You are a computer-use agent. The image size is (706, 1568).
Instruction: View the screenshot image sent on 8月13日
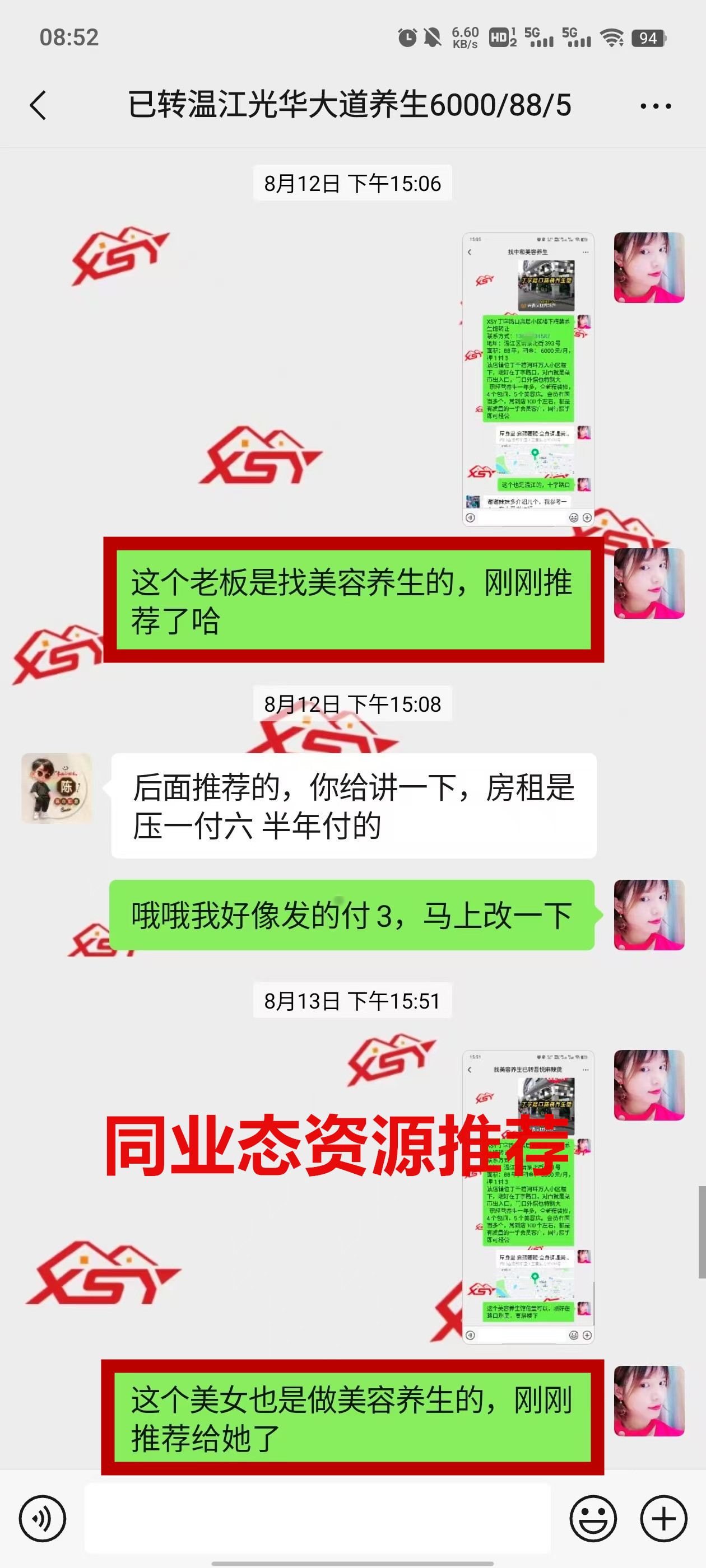click(x=527, y=1196)
